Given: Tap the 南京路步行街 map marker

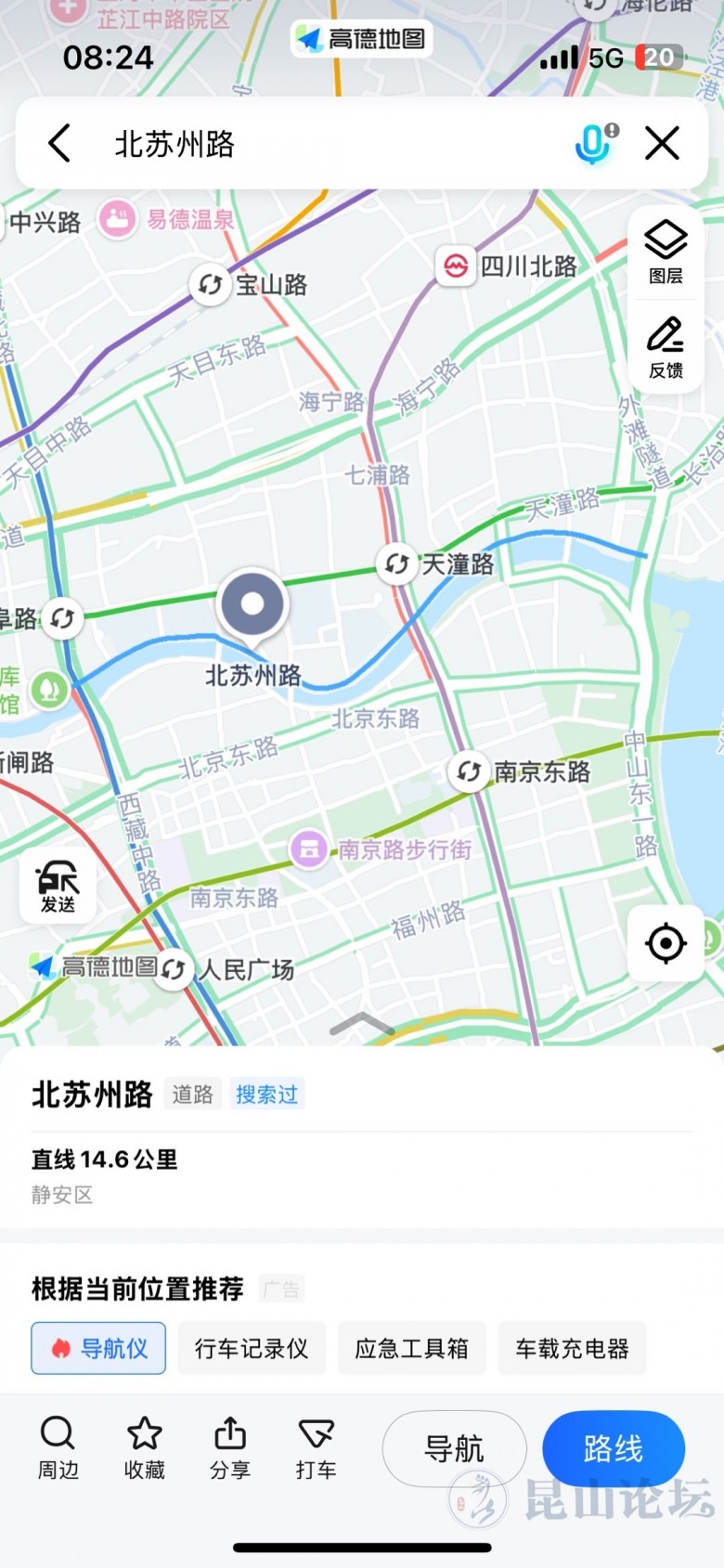Looking at the screenshot, I should (309, 849).
